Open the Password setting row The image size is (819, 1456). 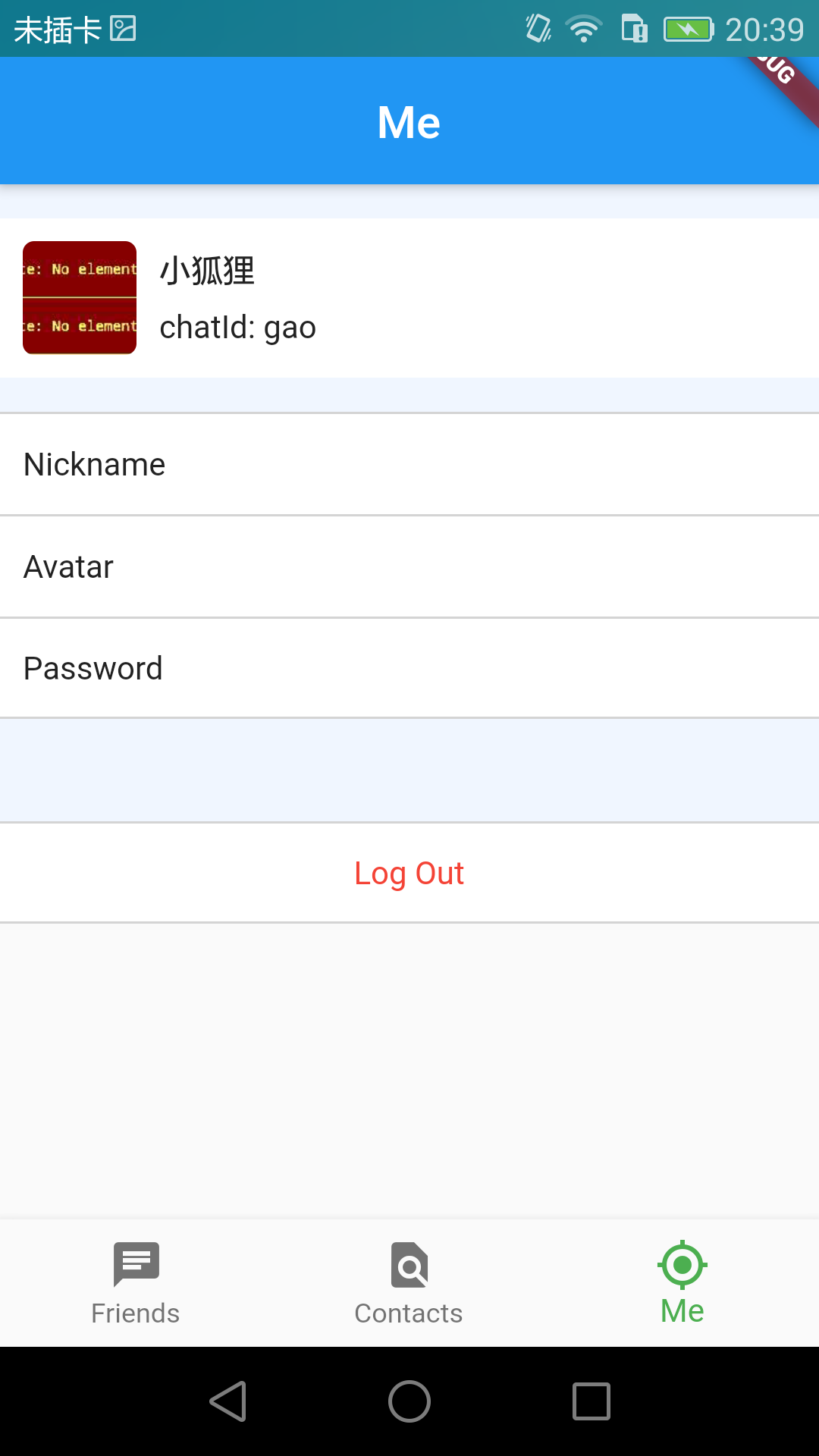tap(409, 668)
